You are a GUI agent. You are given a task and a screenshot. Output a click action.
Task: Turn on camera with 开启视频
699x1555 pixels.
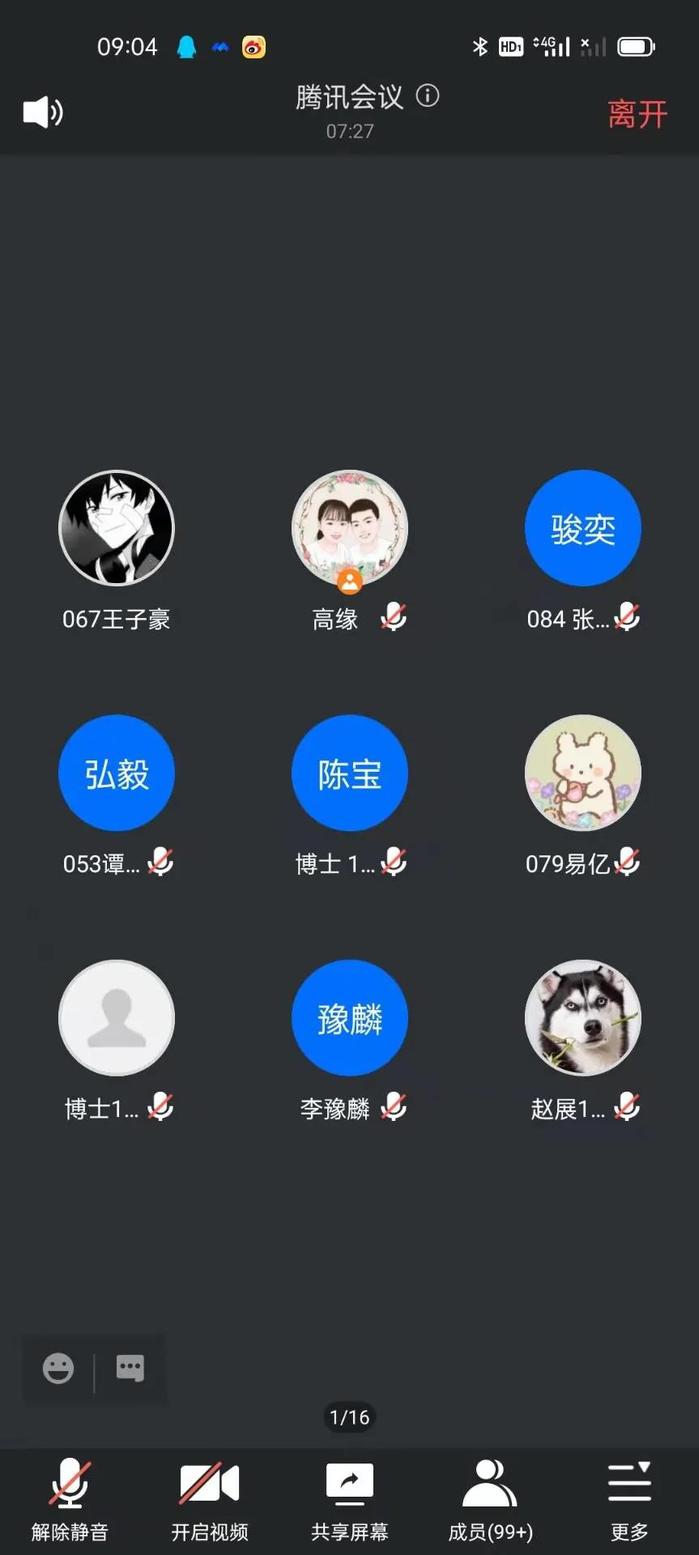point(209,1498)
